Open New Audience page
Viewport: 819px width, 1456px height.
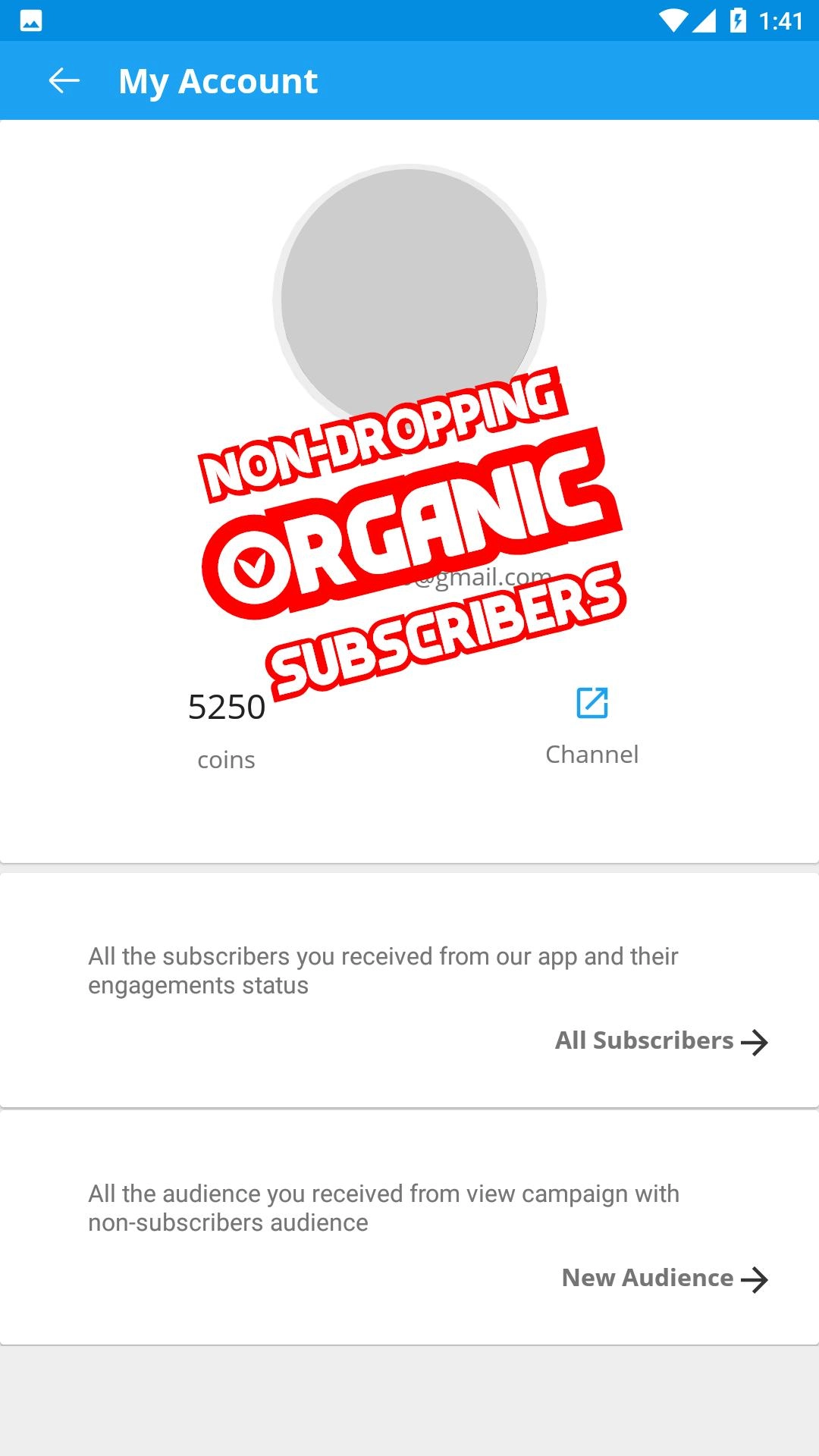click(664, 1279)
